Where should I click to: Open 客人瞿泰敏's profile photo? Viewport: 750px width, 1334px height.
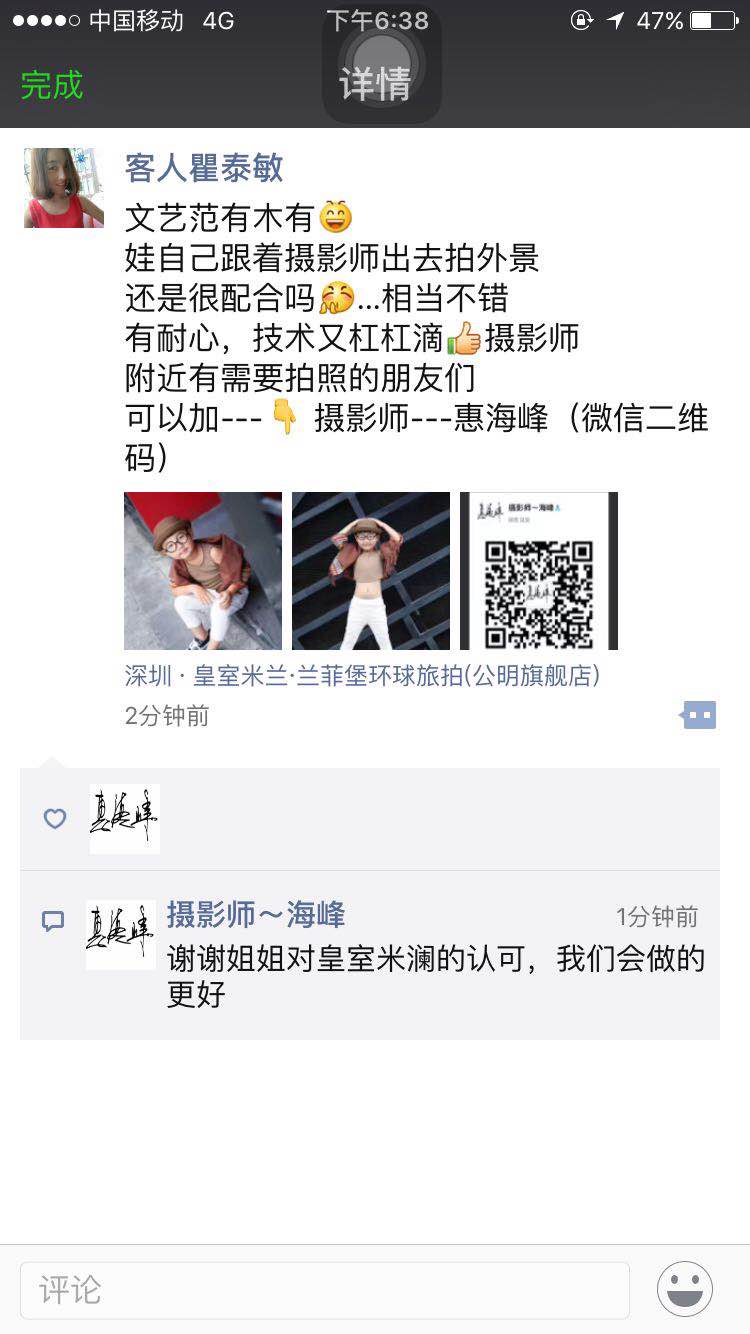pos(64,188)
